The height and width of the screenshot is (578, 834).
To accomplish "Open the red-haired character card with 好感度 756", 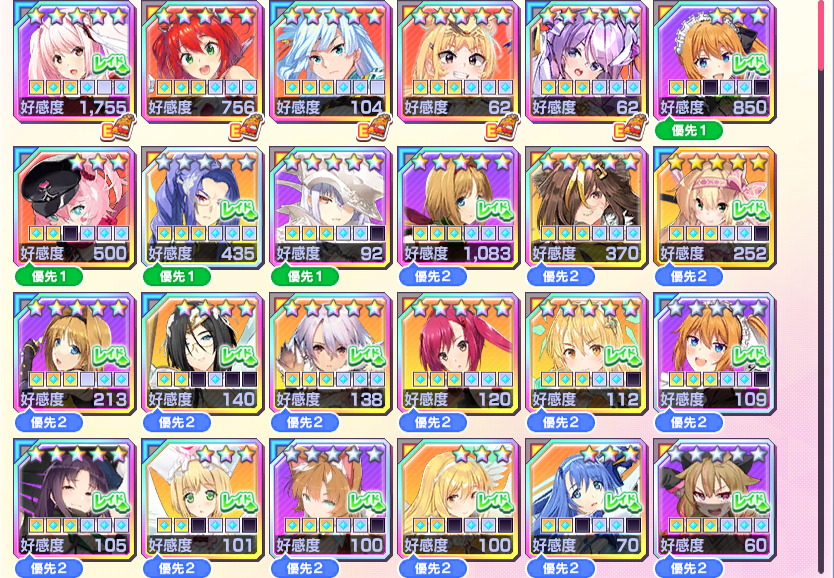I will (202, 60).
